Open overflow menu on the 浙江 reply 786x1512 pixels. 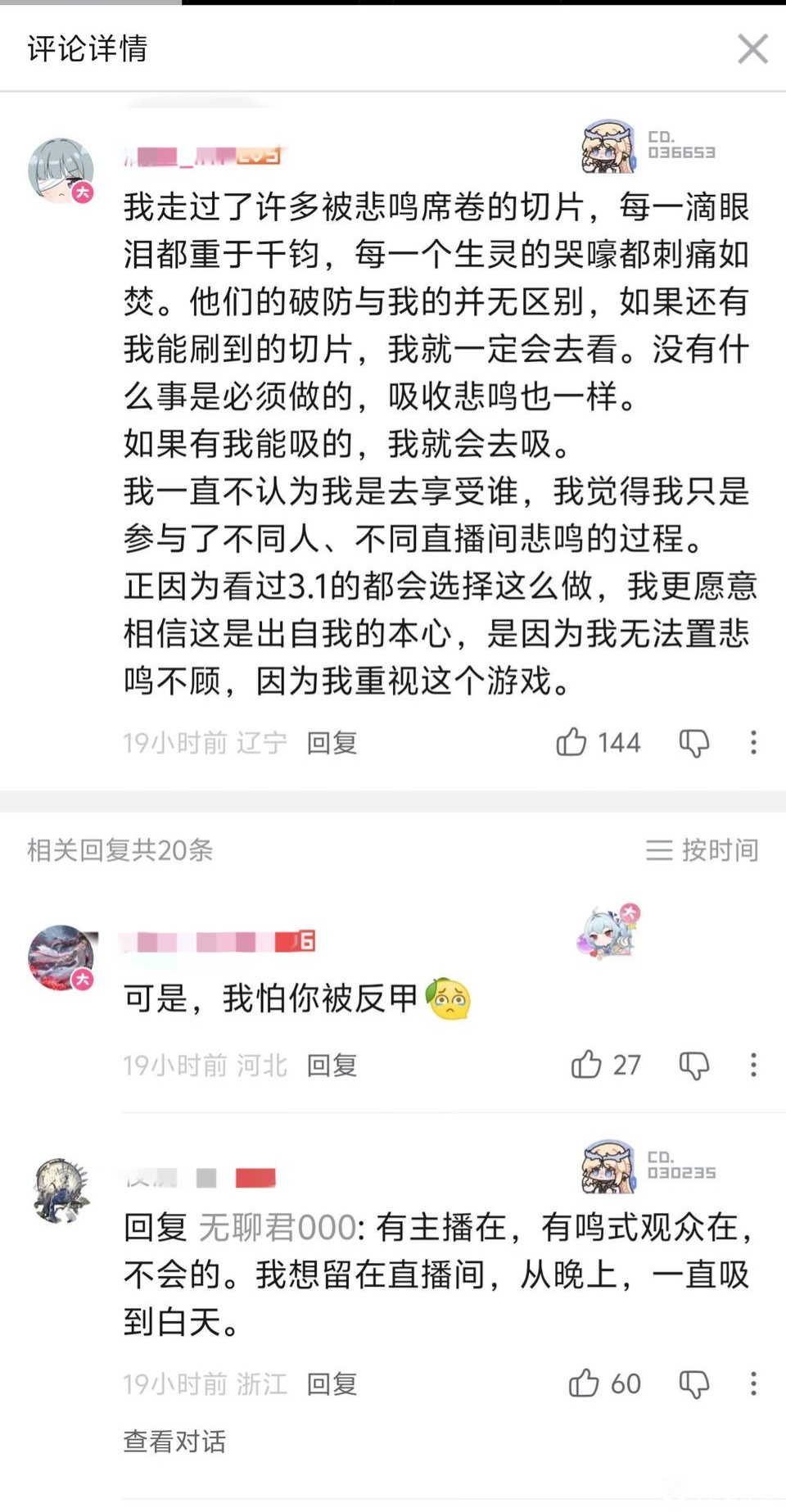click(753, 1383)
